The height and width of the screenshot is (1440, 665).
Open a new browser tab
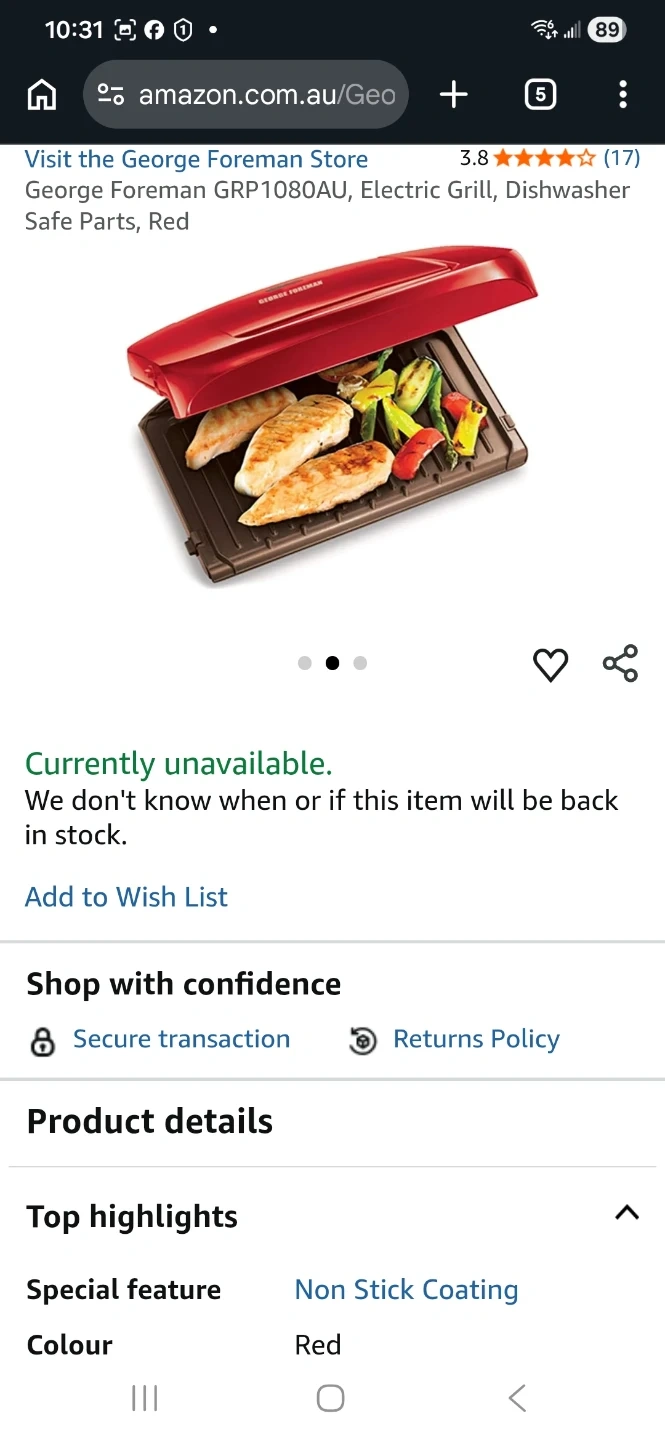[454, 95]
